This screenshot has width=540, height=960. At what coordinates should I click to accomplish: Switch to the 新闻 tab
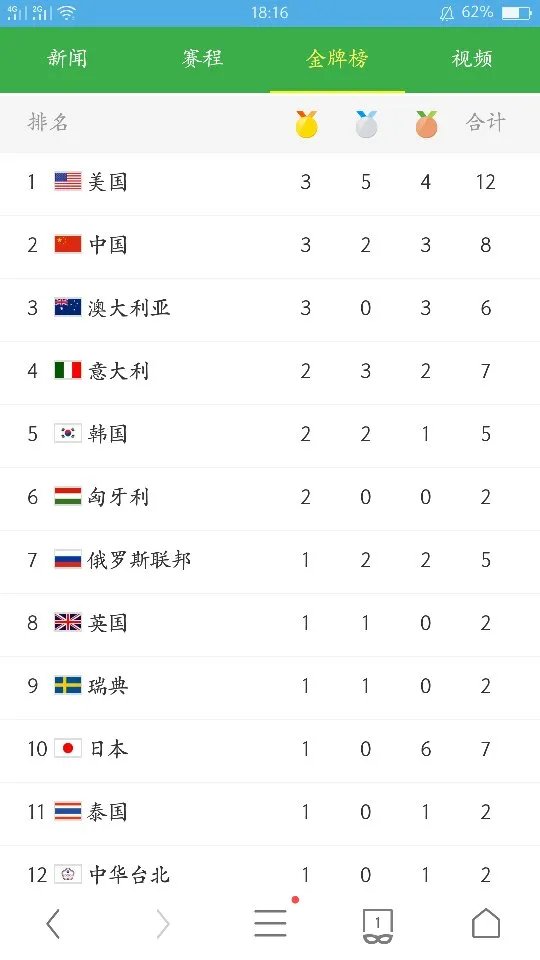click(67, 59)
